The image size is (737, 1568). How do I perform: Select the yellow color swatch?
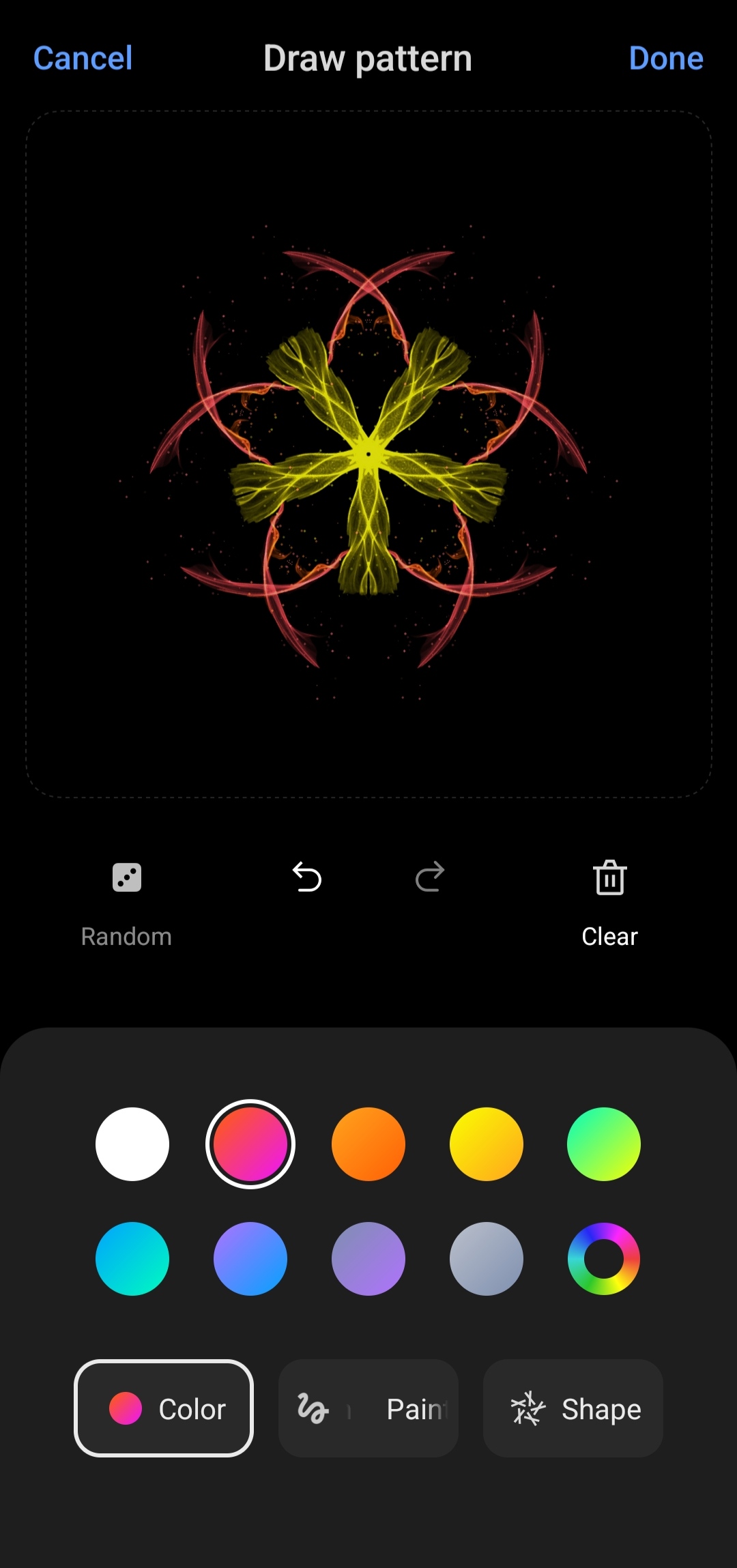click(x=487, y=1144)
